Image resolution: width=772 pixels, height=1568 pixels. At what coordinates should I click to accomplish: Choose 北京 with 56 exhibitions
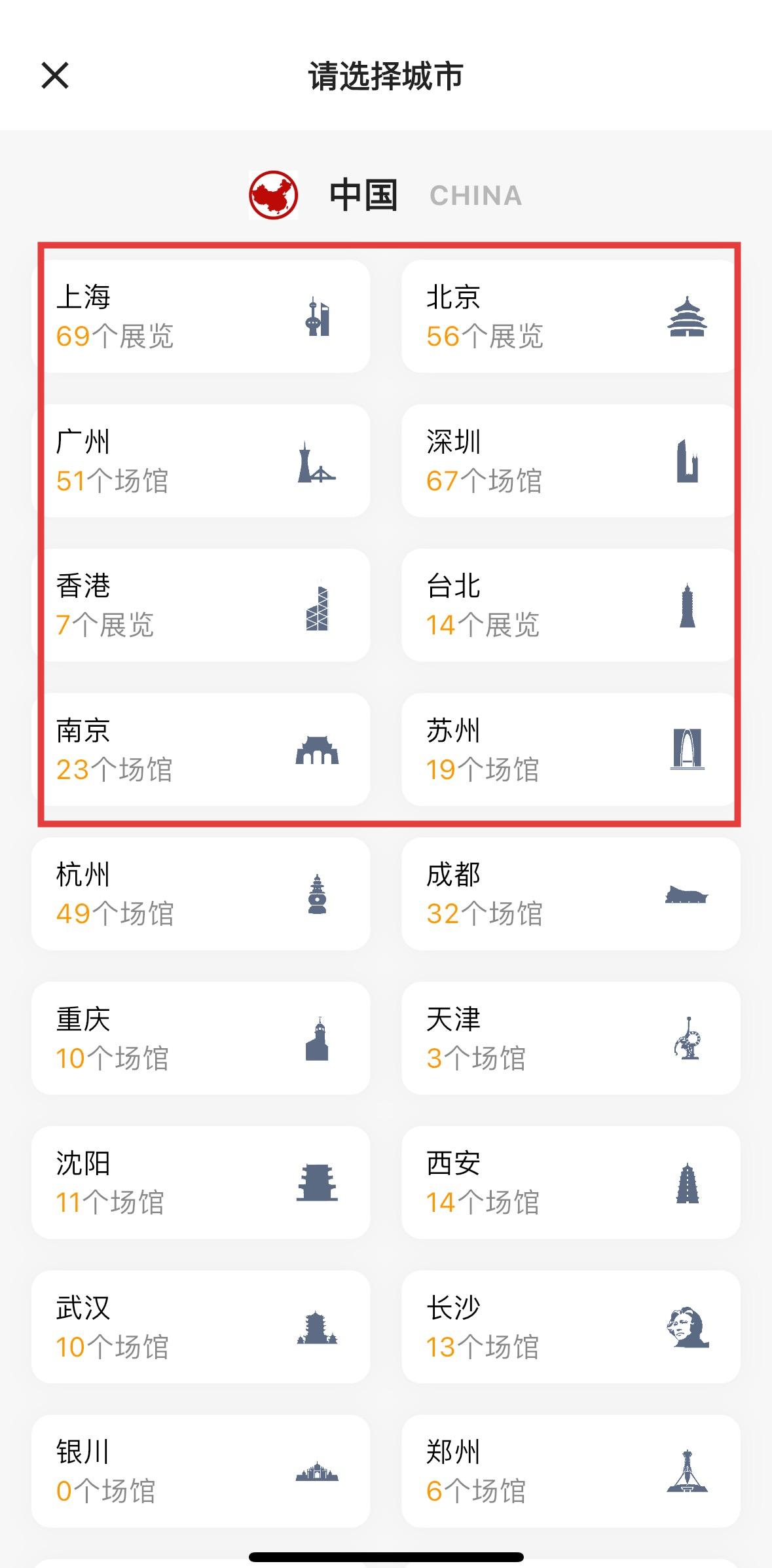pyautogui.click(x=571, y=317)
